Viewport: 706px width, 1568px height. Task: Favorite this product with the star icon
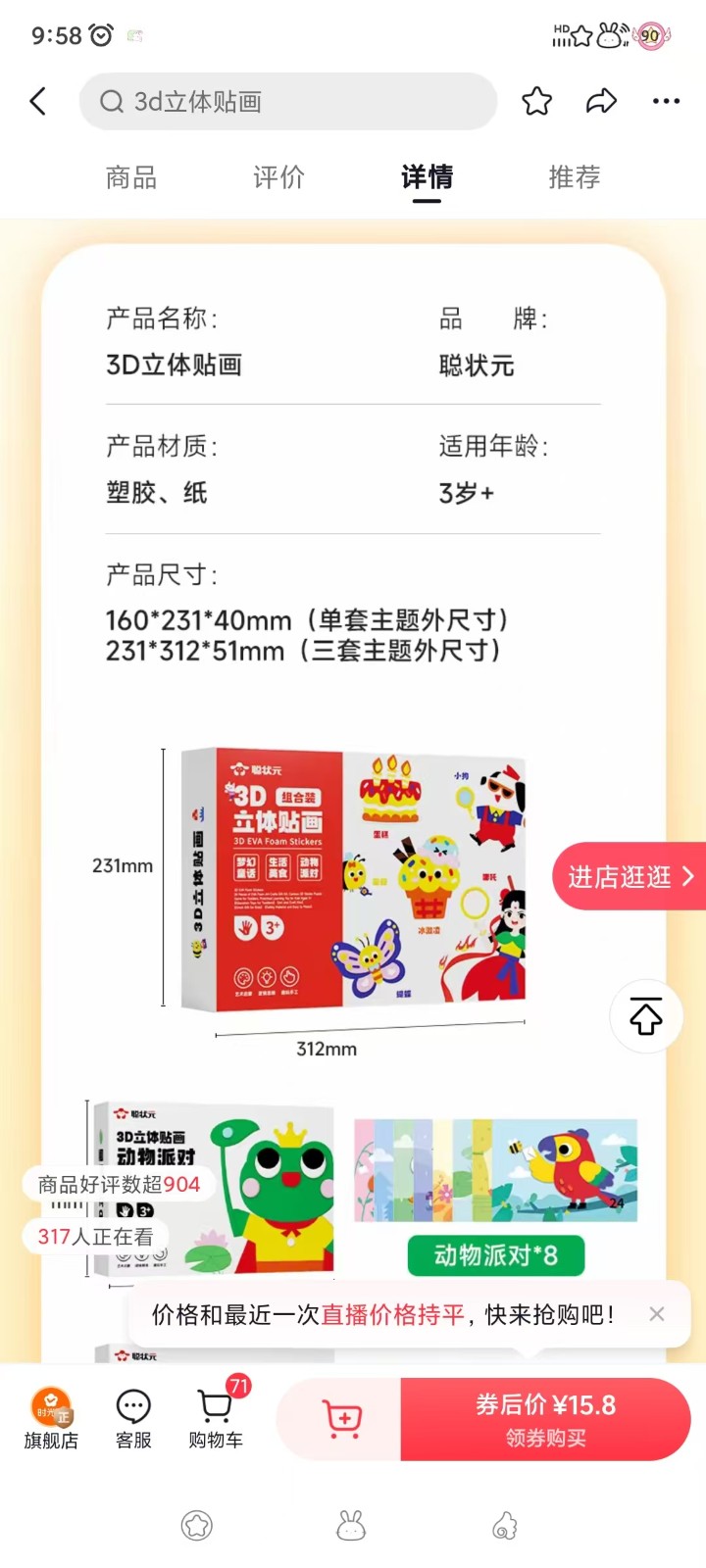pos(536,101)
